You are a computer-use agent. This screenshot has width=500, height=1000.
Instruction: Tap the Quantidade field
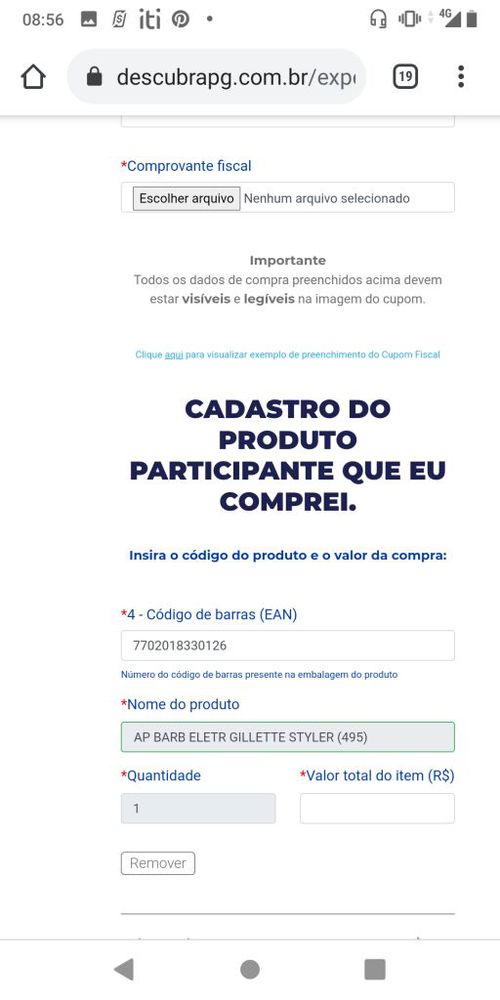(198, 809)
